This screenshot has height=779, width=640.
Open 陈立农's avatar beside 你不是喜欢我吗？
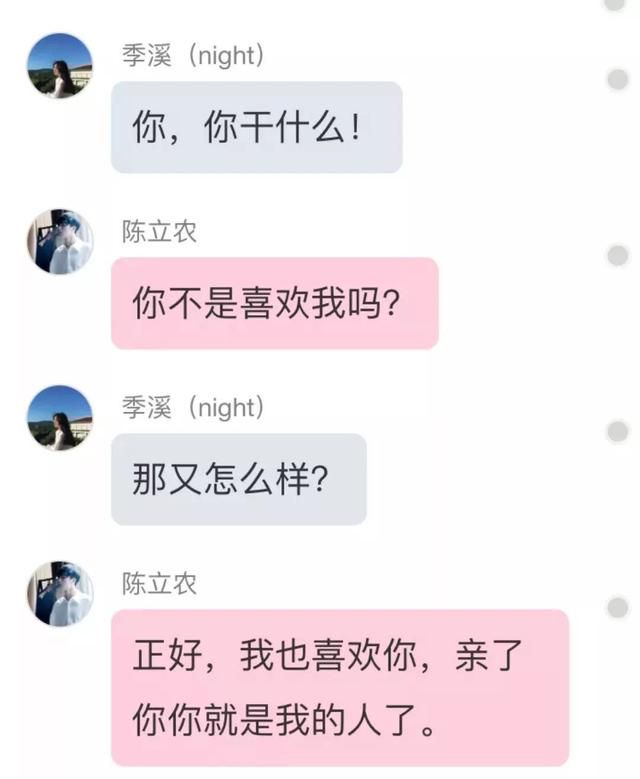coord(60,241)
